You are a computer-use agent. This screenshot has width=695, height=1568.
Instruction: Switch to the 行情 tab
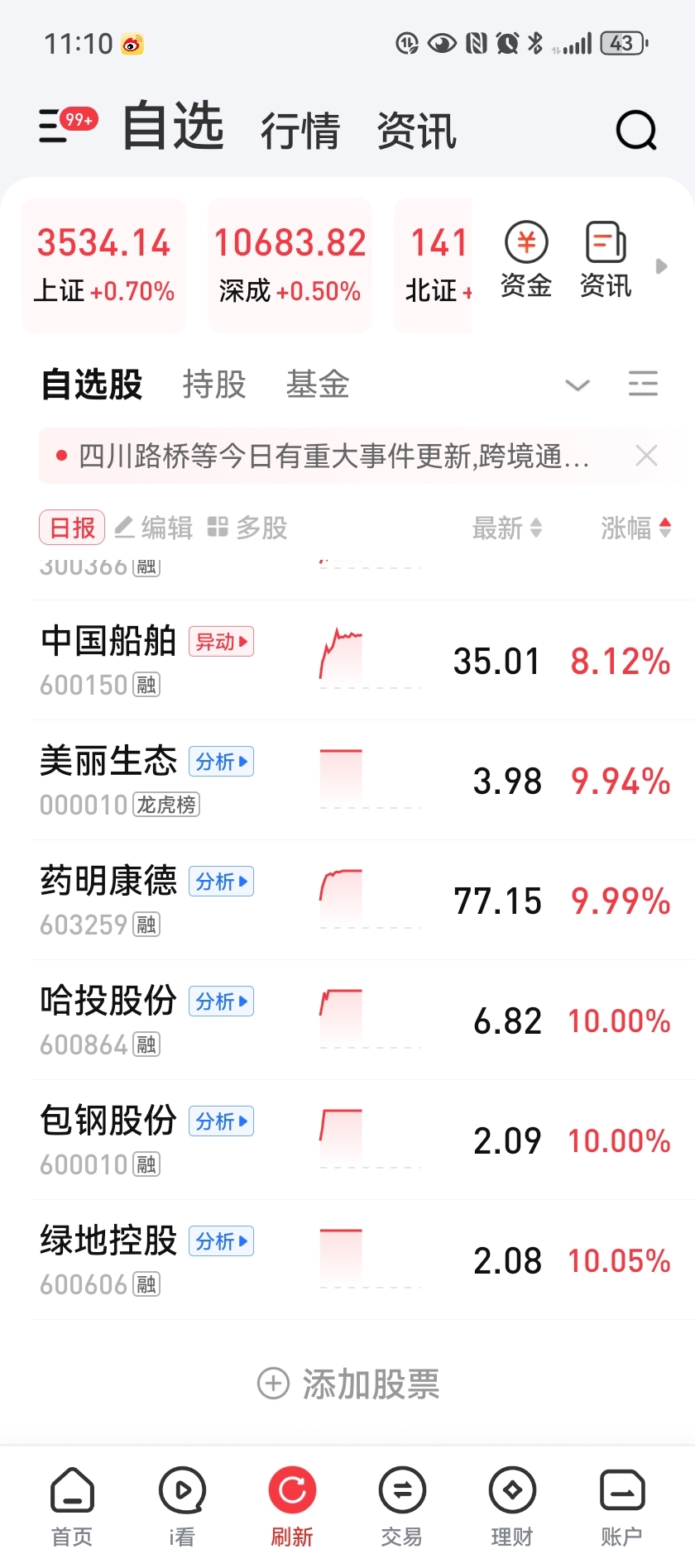(300, 131)
